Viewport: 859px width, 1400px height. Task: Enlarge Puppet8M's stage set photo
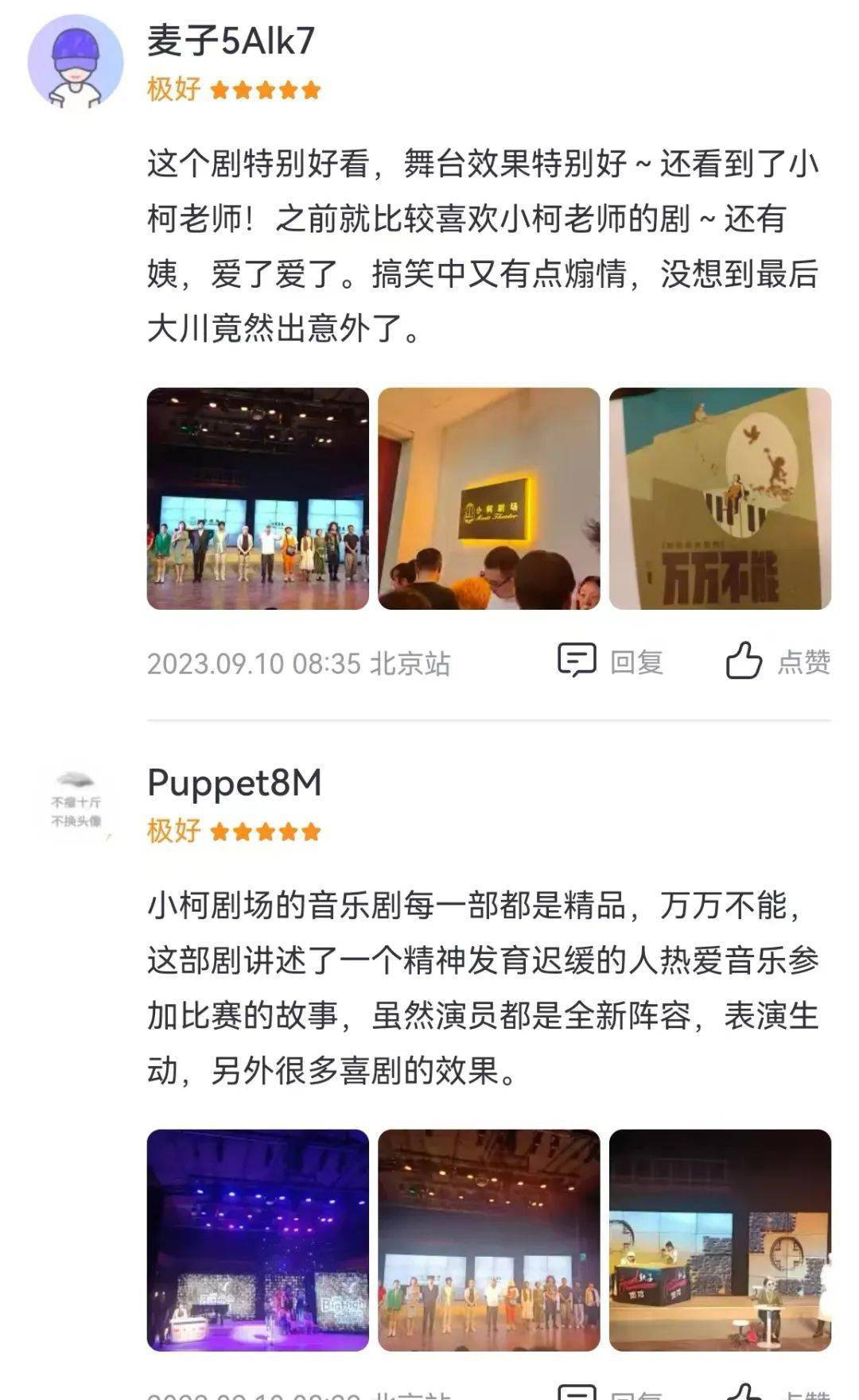pos(720,1239)
